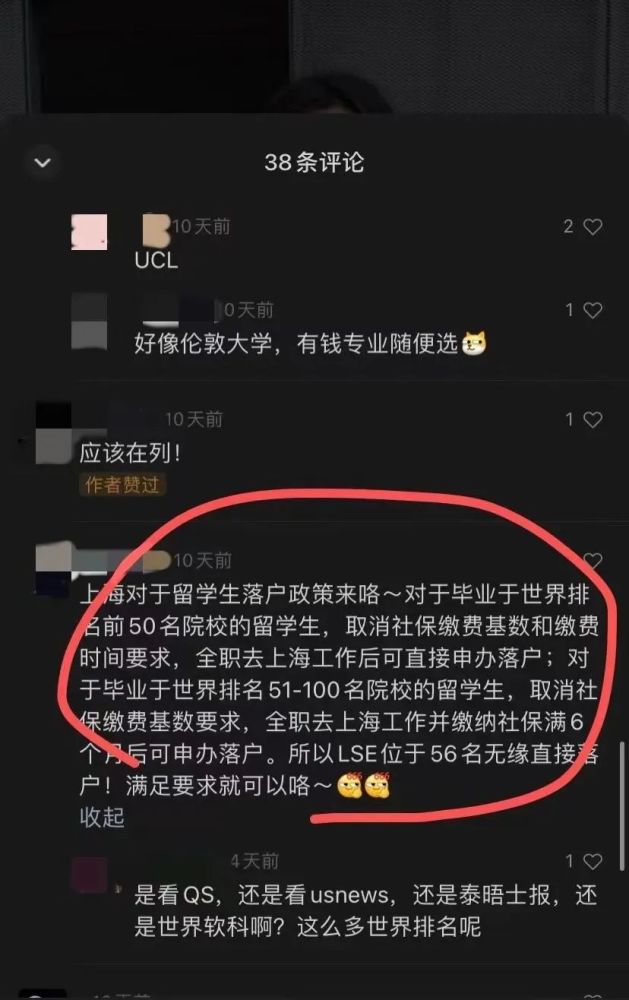This screenshot has height=1000, width=629.
Task: Collapse the long comment via 收起
Action: coord(102,817)
